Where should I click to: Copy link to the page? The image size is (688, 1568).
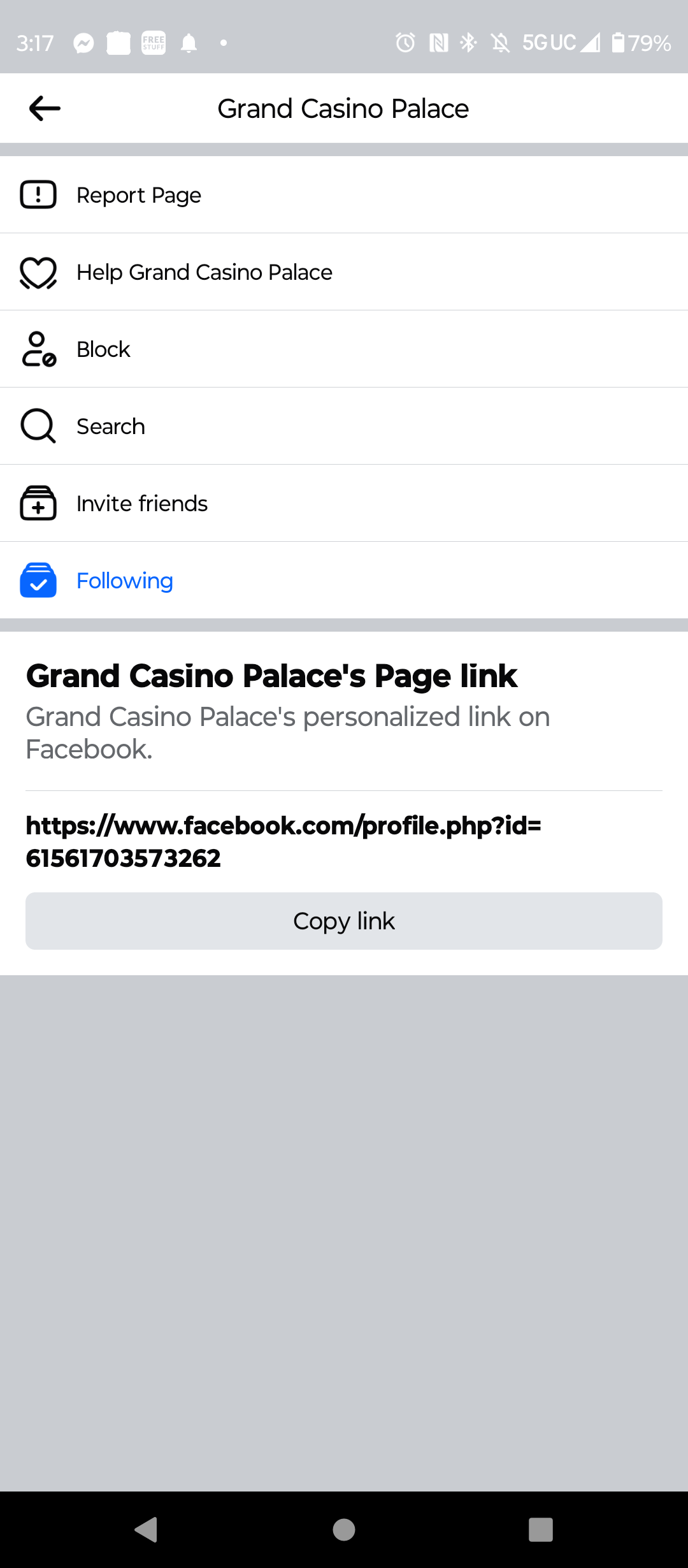(x=344, y=921)
